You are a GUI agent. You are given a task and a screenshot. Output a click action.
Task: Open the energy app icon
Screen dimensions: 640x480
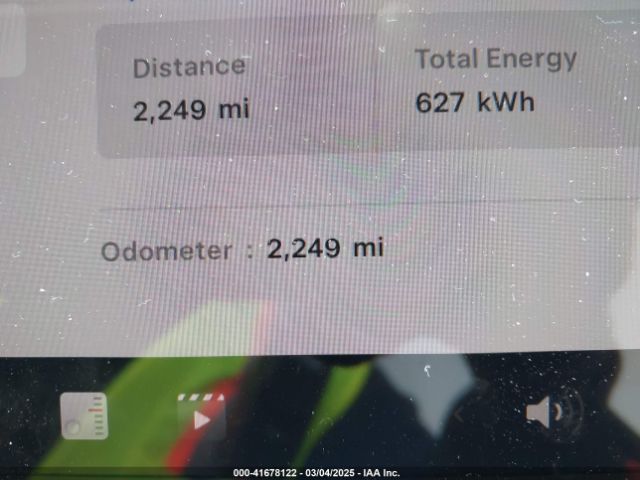84,416
